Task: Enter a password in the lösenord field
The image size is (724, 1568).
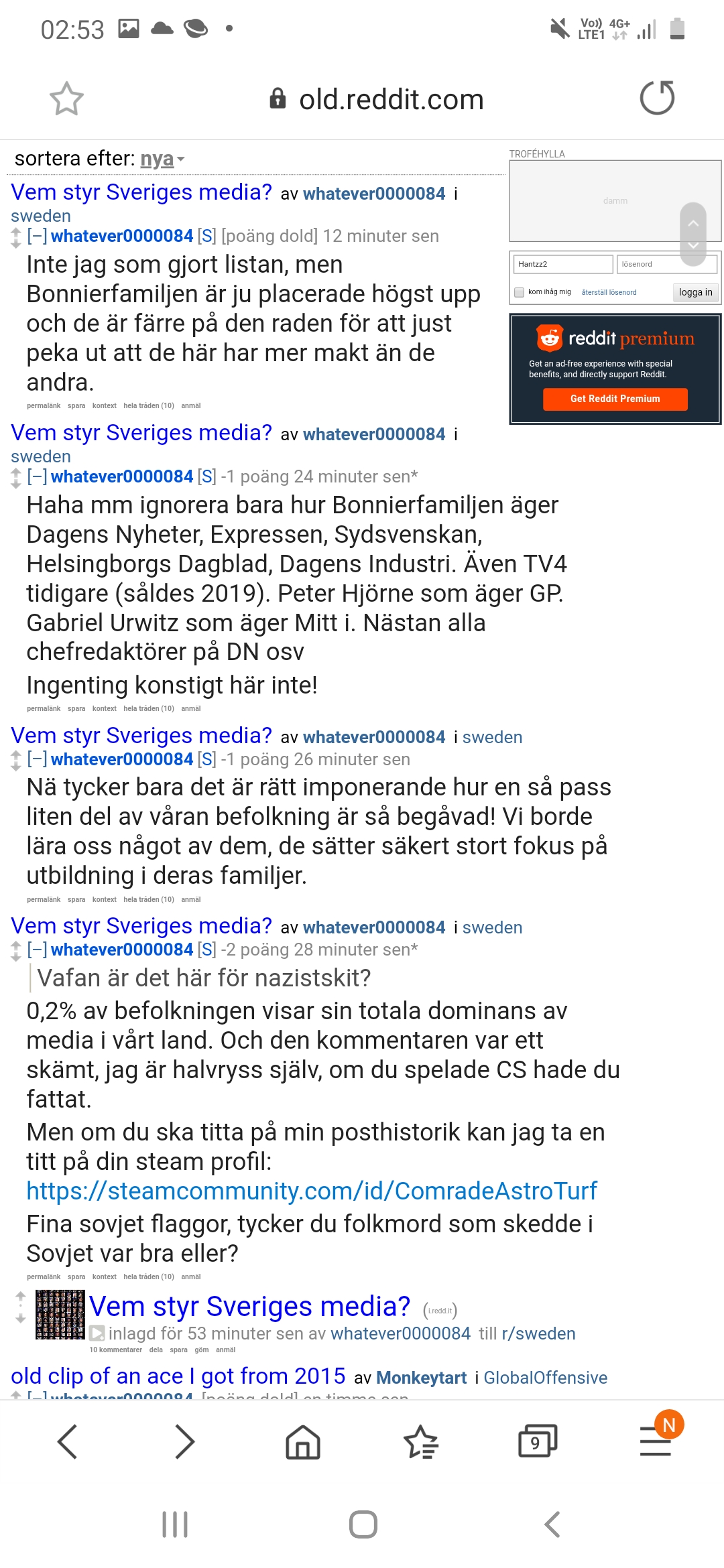Action: (x=666, y=264)
